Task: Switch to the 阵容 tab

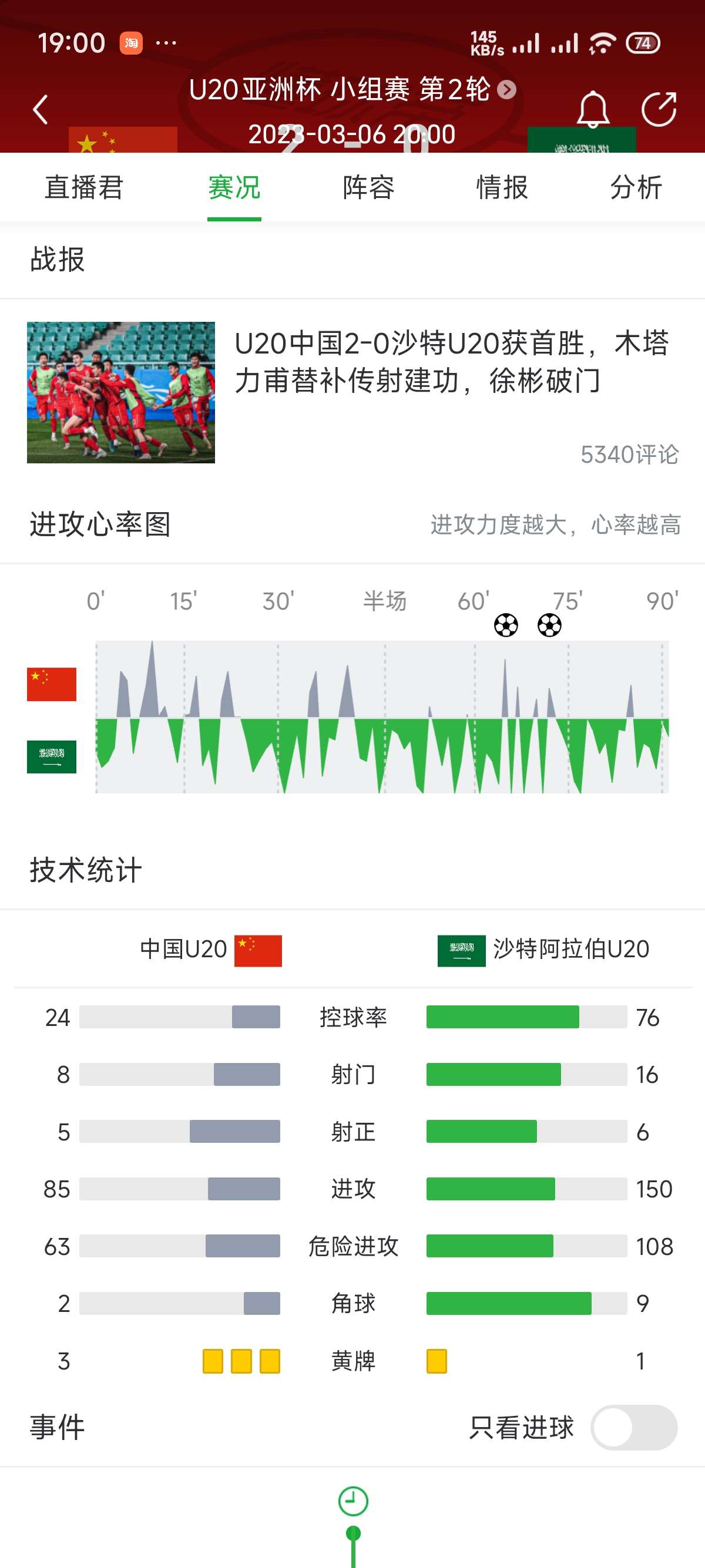Action: [x=368, y=187]
